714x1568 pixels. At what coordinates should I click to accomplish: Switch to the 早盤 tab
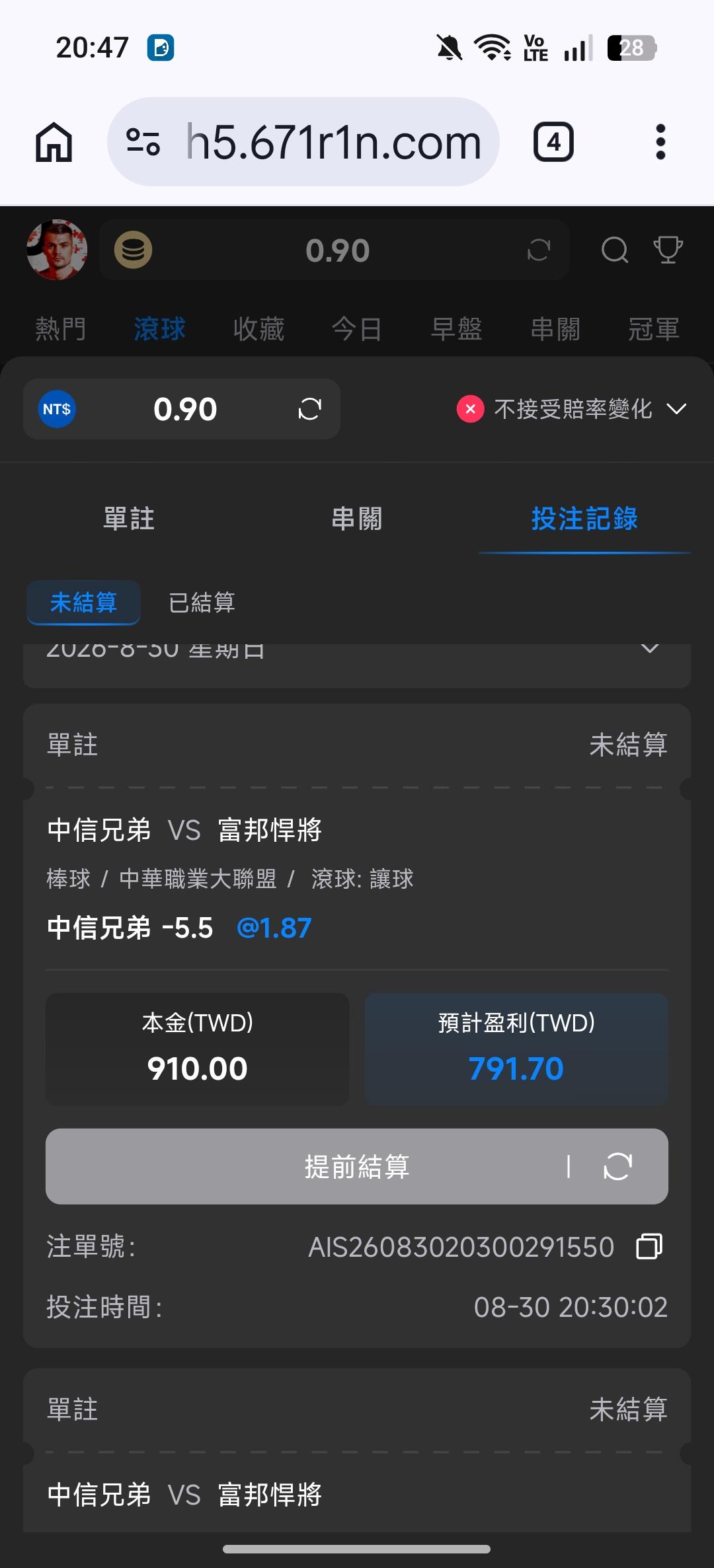coord(456,328)
